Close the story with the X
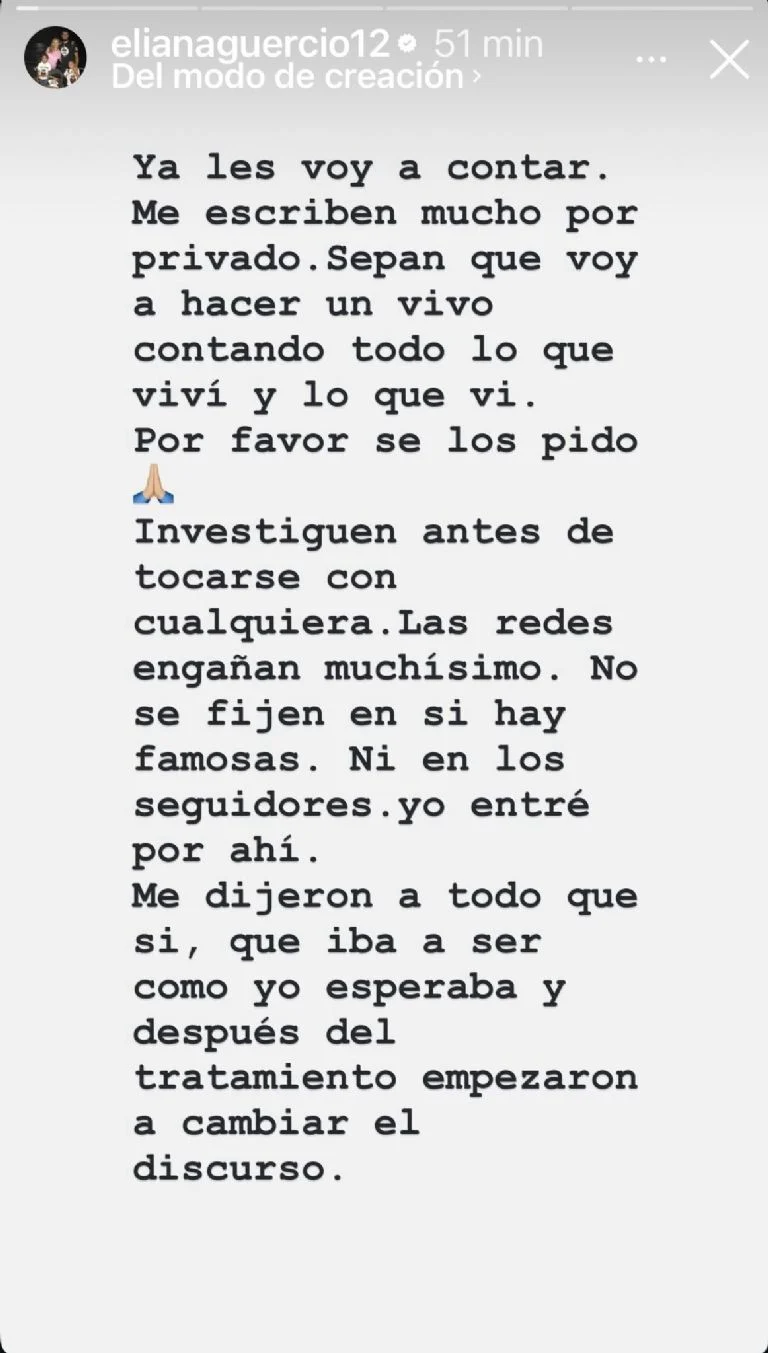Viewport: 768px width, 1353px height. pos(729,59)
